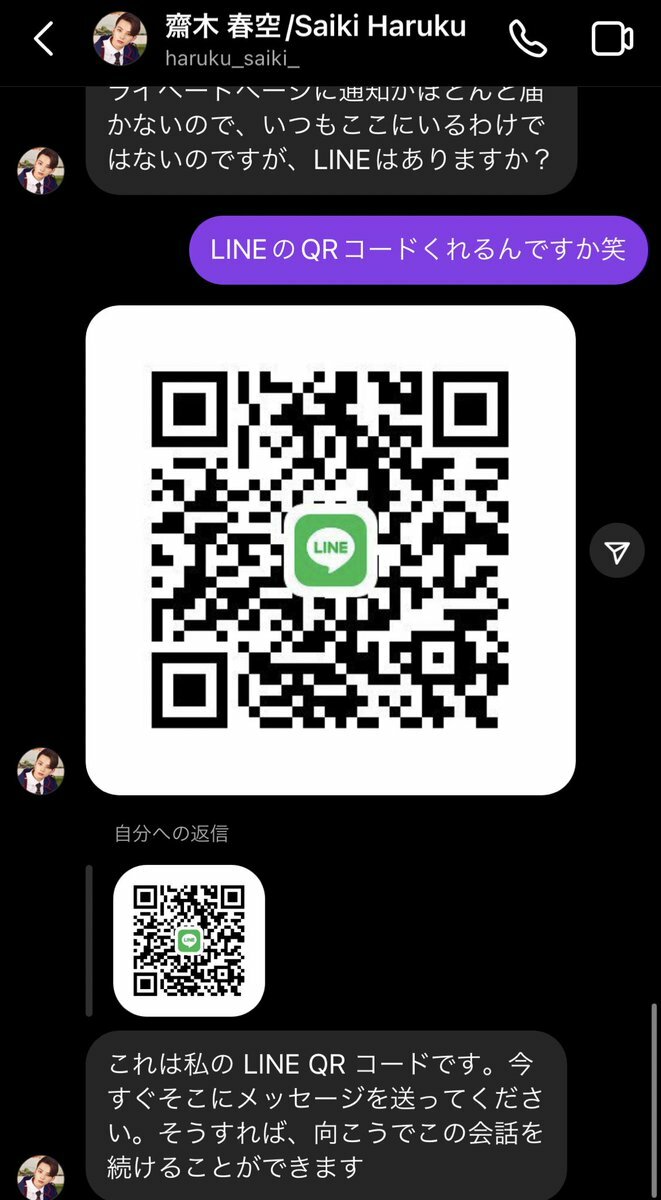Screen dimensions: 661x1200
Task: Start a video call with Saiki Haruku
Action: pyautogui.click(x=611, y=39)
